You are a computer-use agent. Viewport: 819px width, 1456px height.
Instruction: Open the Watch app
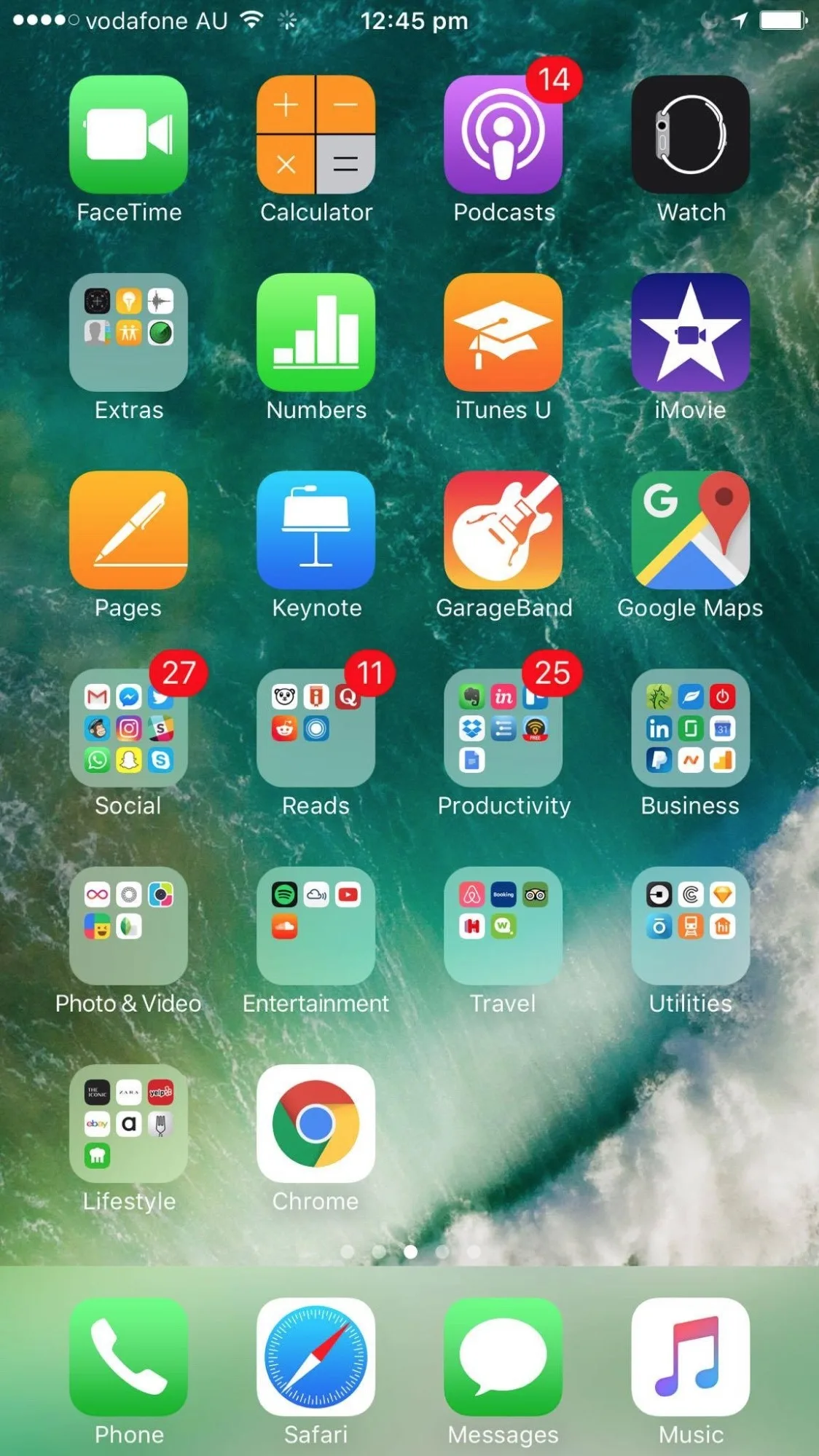tap(690, 135)
